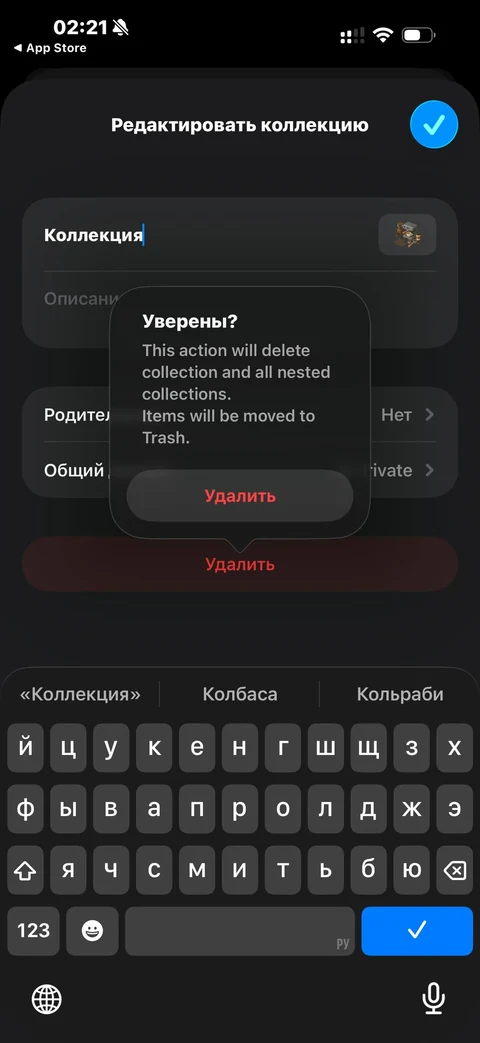
Task: Tap the blue checkmark return key
Action: pos(417,931)
